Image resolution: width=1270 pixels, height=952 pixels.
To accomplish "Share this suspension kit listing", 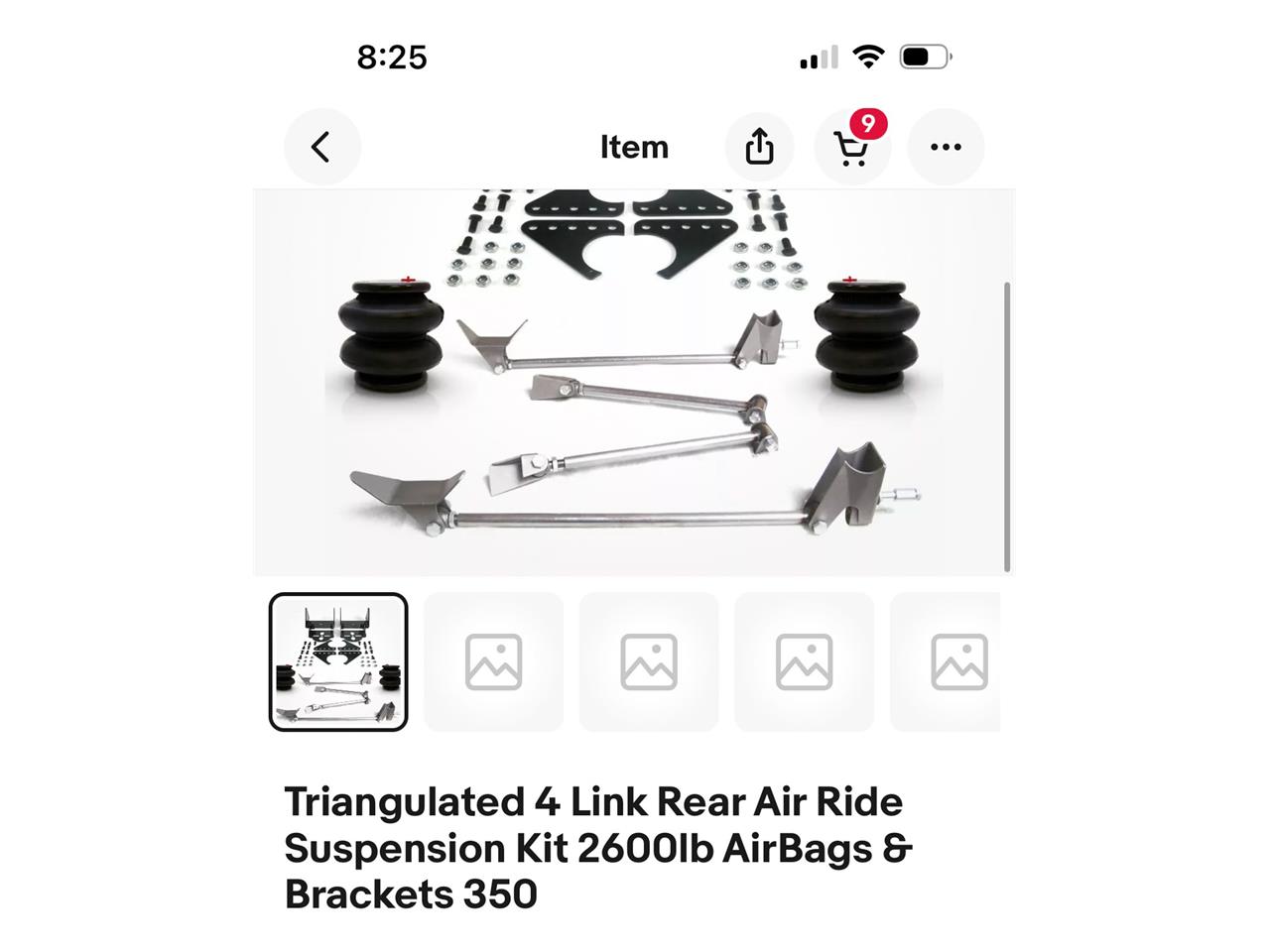I will pos(759,148).
